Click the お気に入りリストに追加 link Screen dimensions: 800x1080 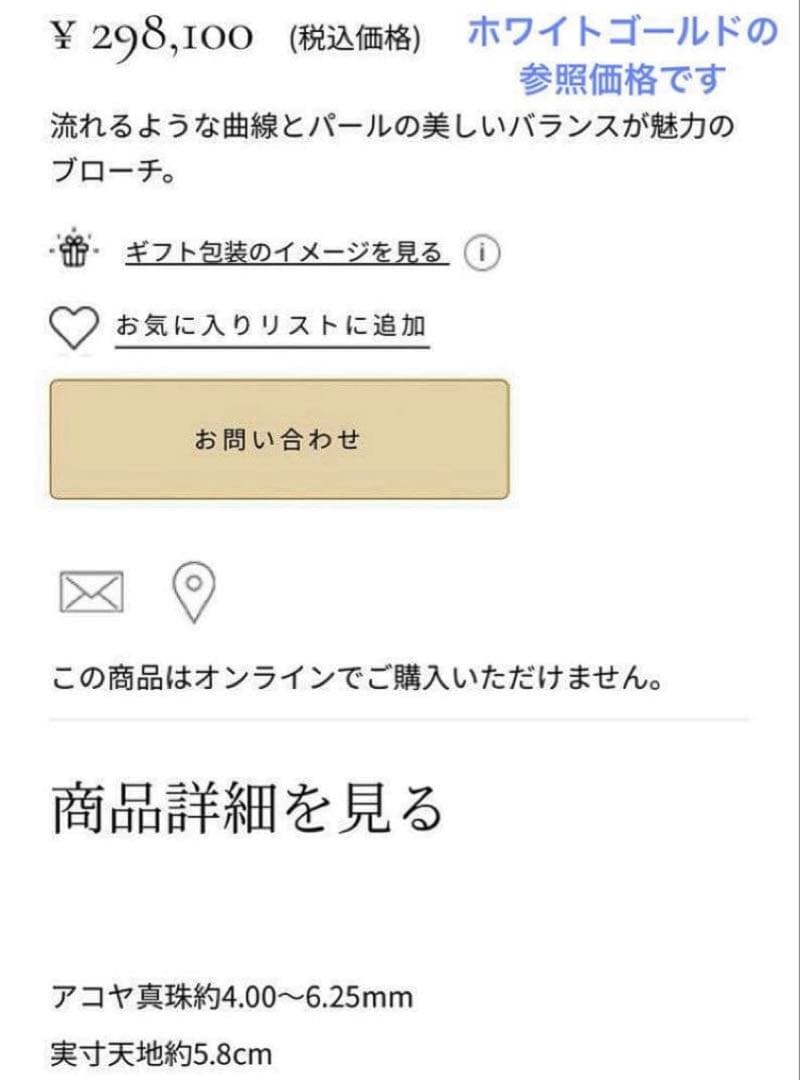click(x=271, y=323)
